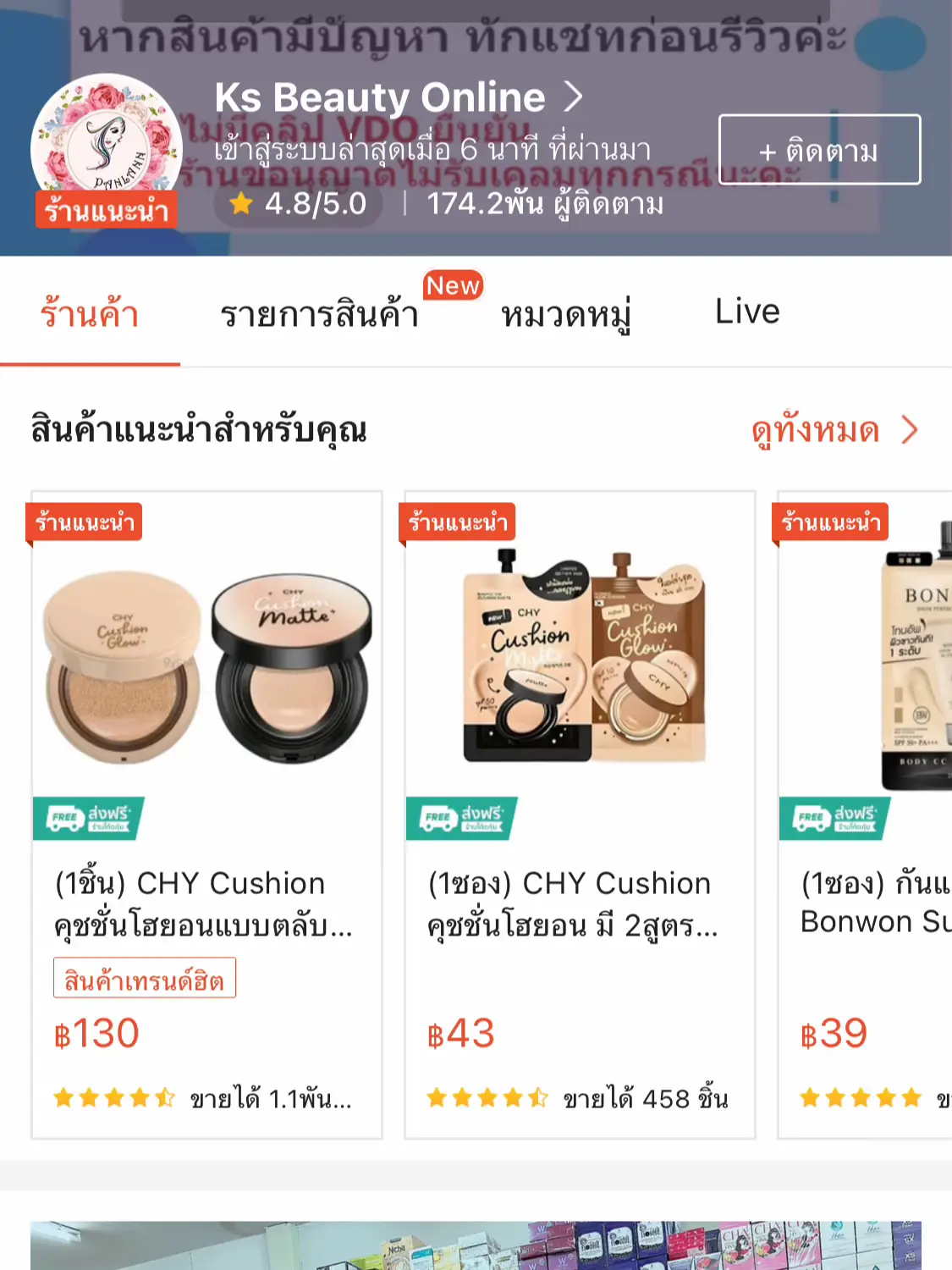
Task: View the (1ซอง) CHY Cushion ฿43 product
Action: pyautogui.click(x=580, y=813)
